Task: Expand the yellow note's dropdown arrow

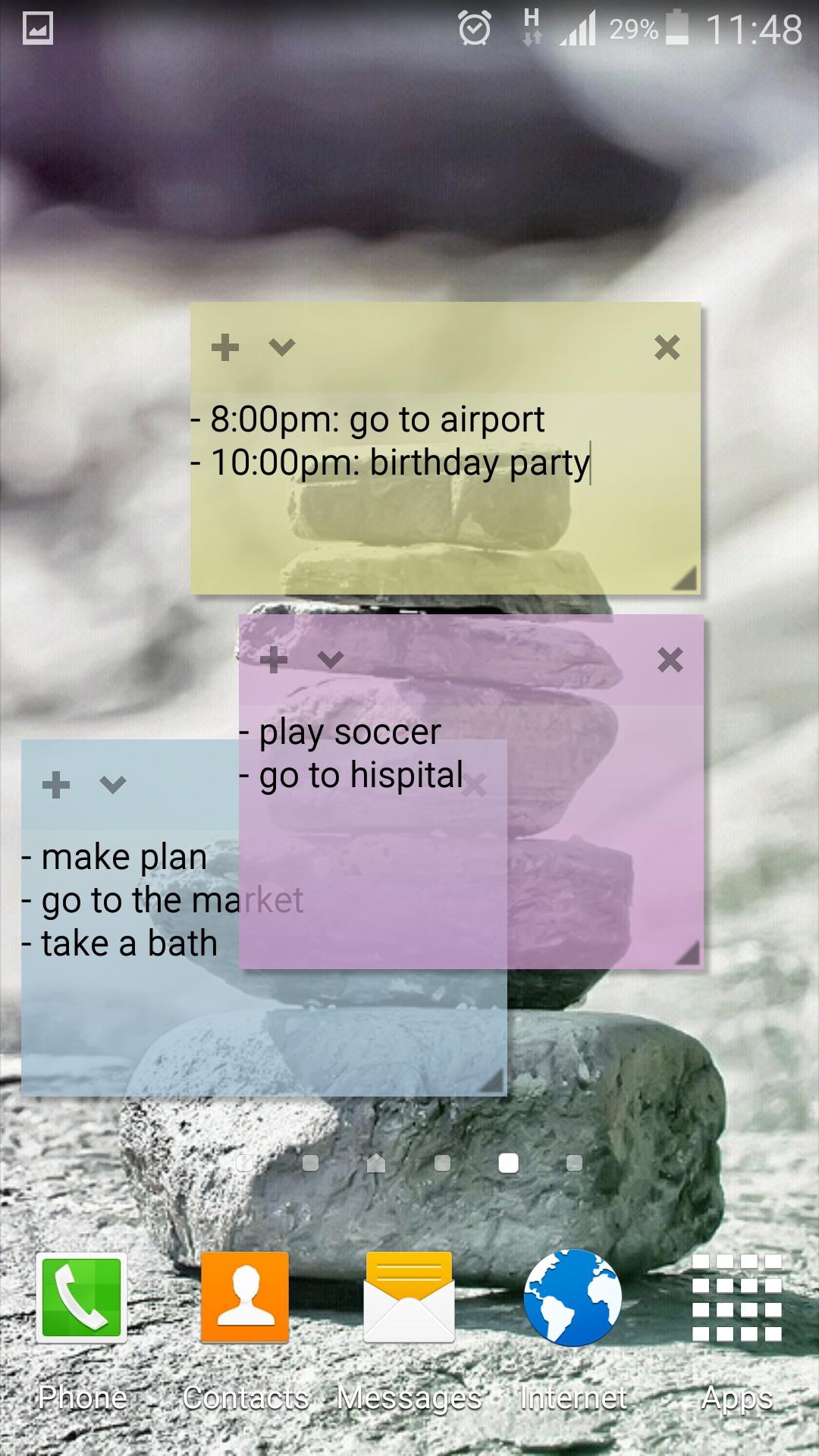Action: pos(281,347)
